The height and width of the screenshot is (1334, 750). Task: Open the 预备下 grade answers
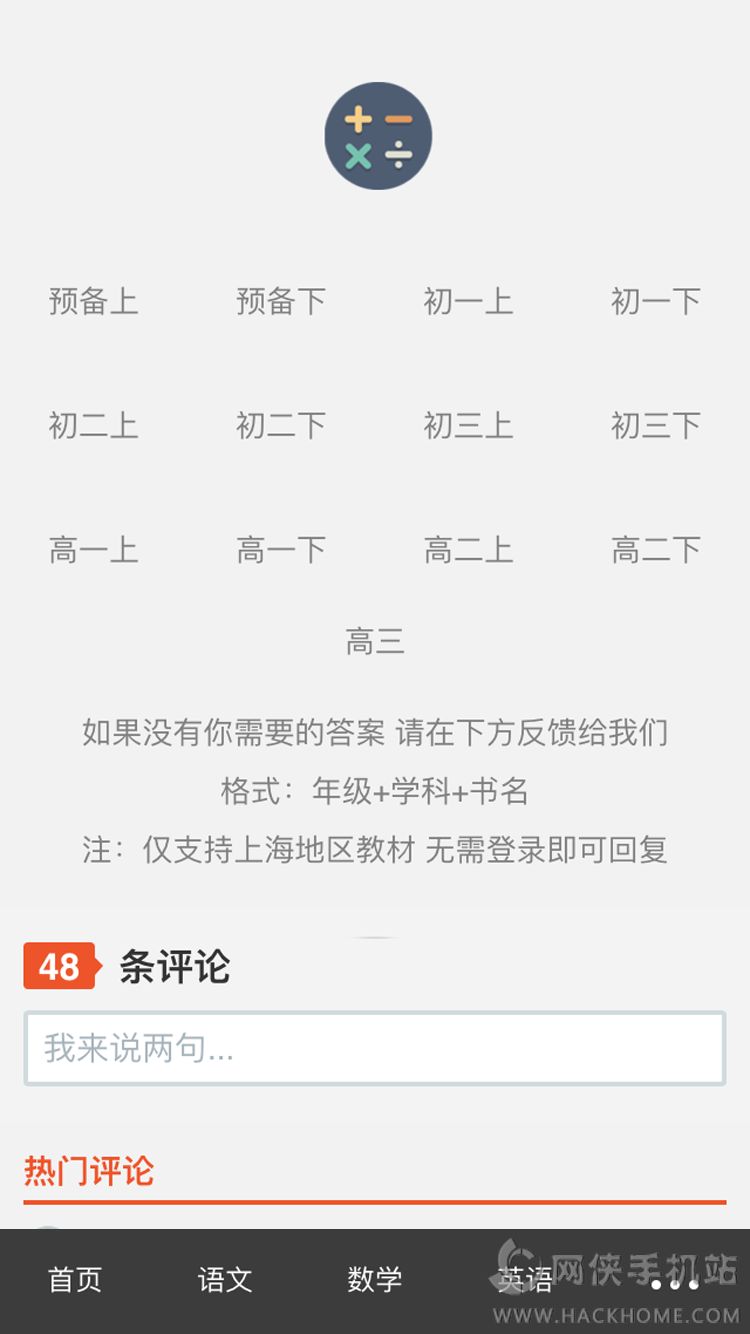(281, 301)
